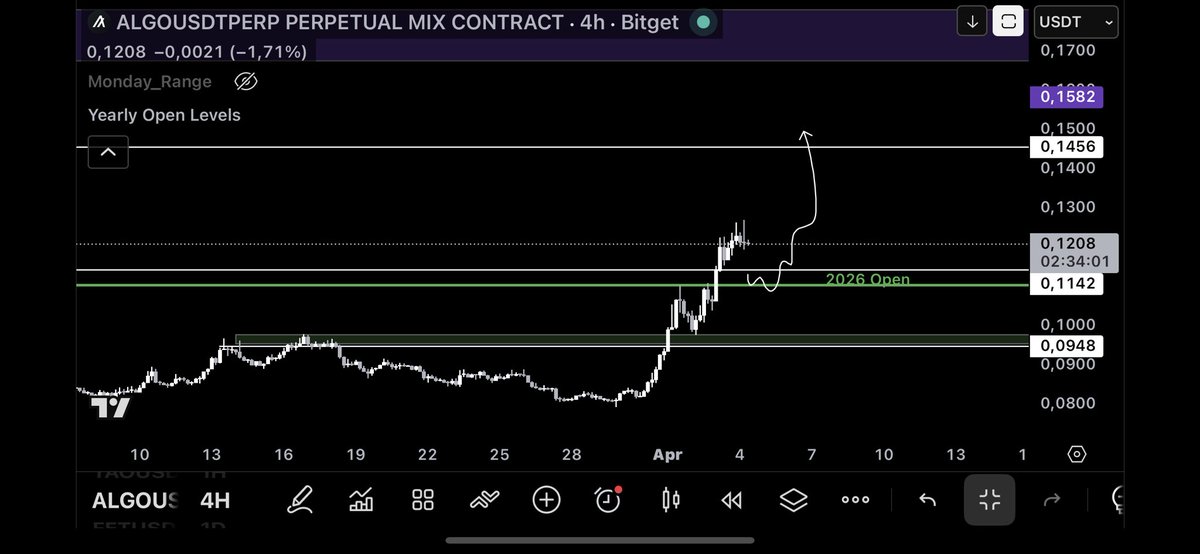Collapse the indicator legend chevron

tap(108, 153)
